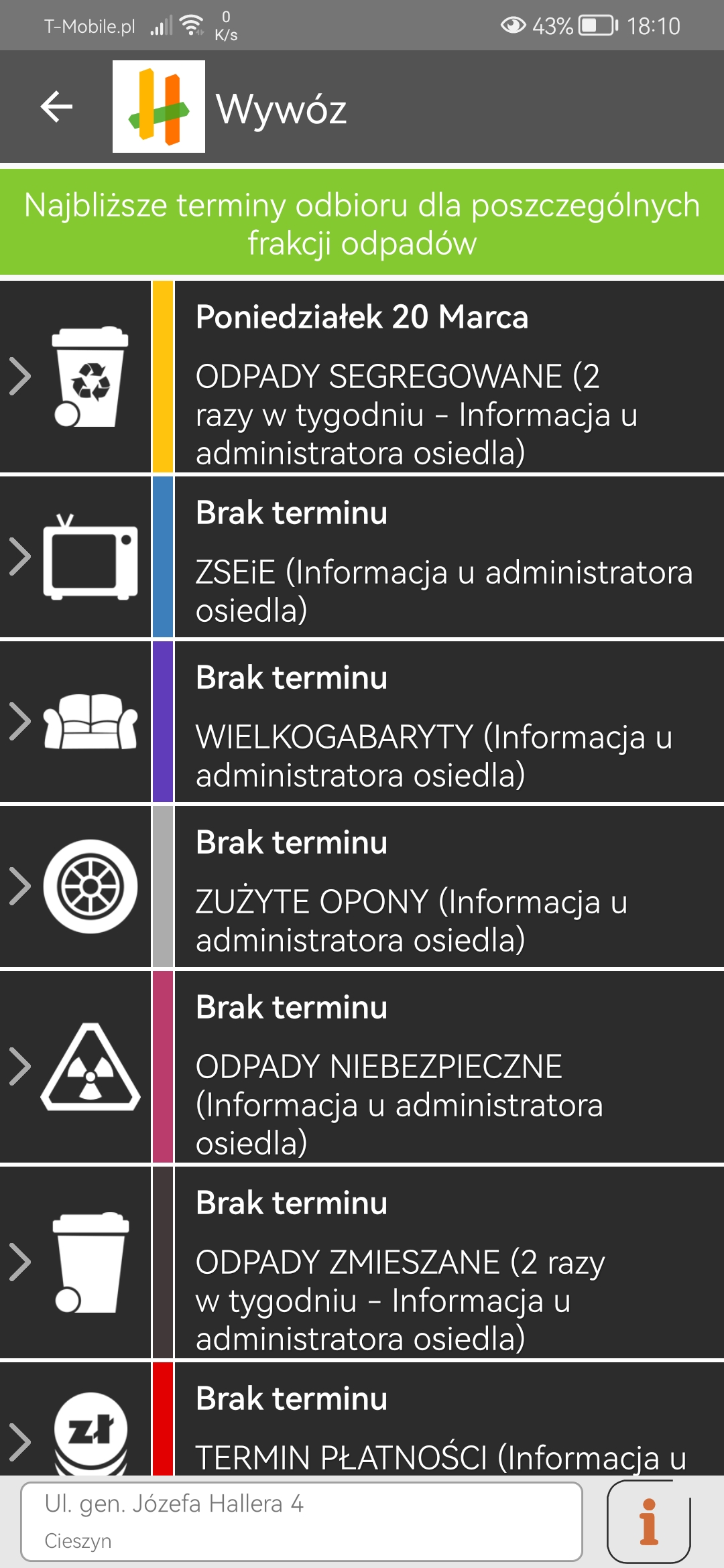
Task: Open the ODPADY ZMIESZANE row
Action: pyautogui.click(x=362, y=1262)
